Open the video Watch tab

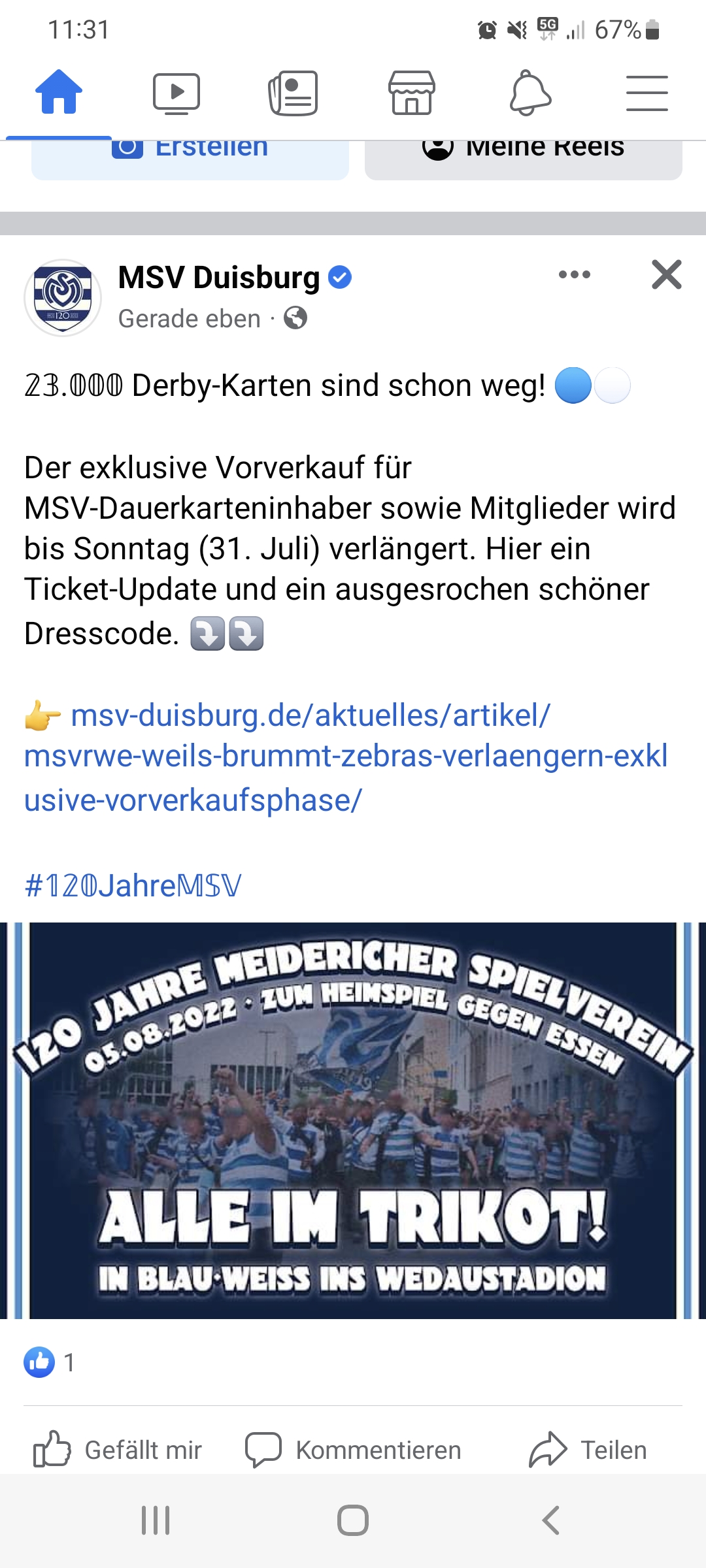pos(176,93)
